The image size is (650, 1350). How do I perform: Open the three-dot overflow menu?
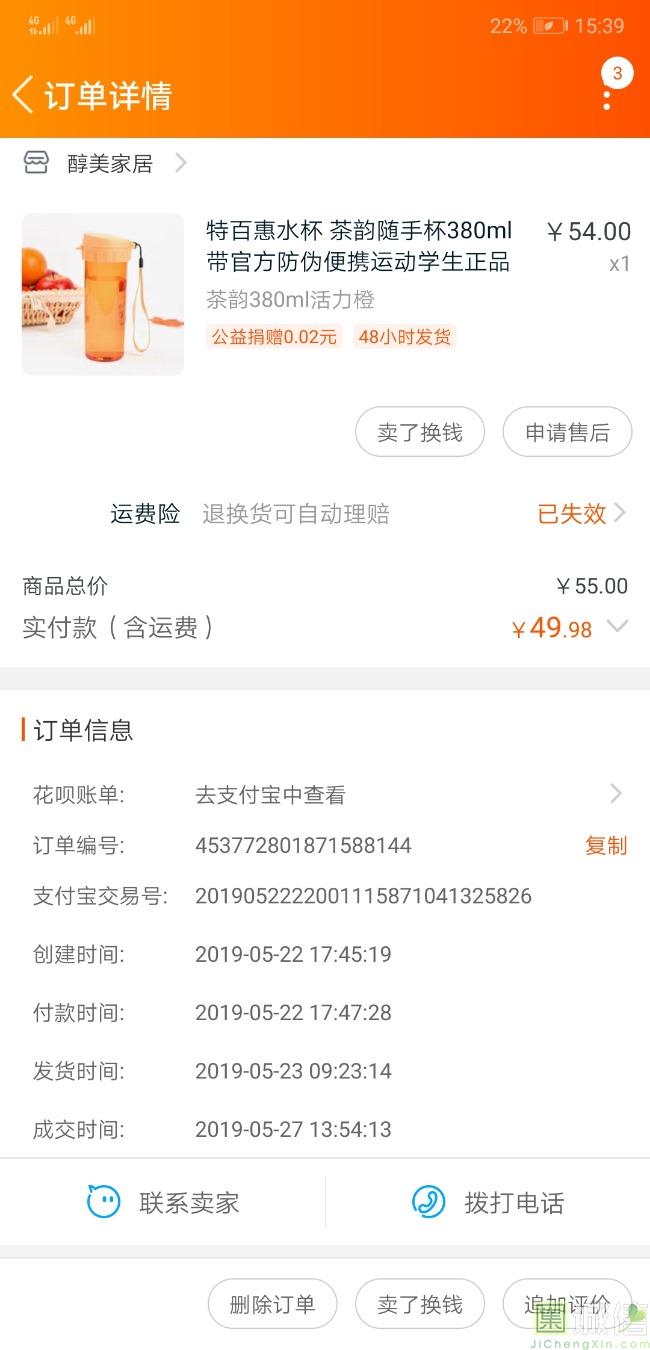pos(607,97)
